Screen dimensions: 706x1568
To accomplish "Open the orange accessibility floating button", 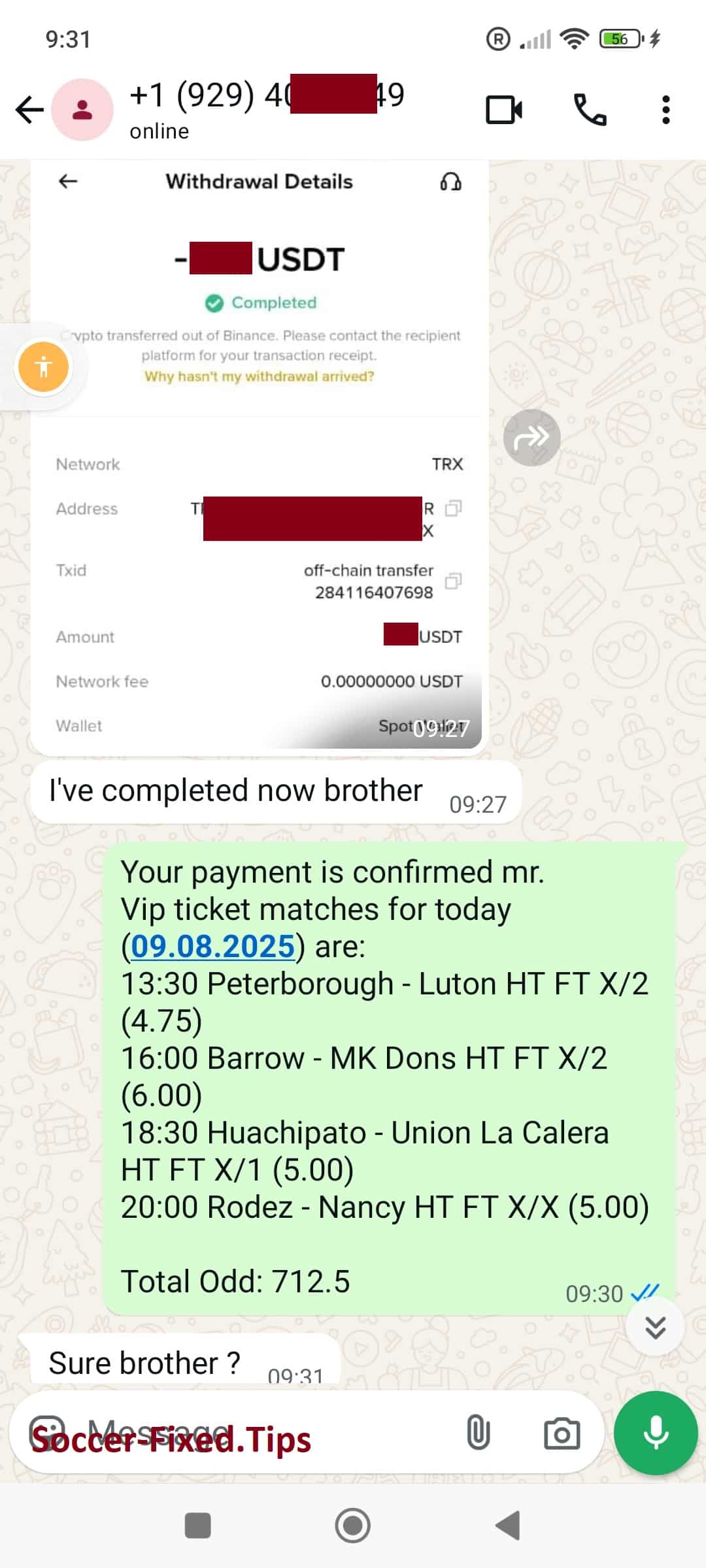I will coord(44,367).
